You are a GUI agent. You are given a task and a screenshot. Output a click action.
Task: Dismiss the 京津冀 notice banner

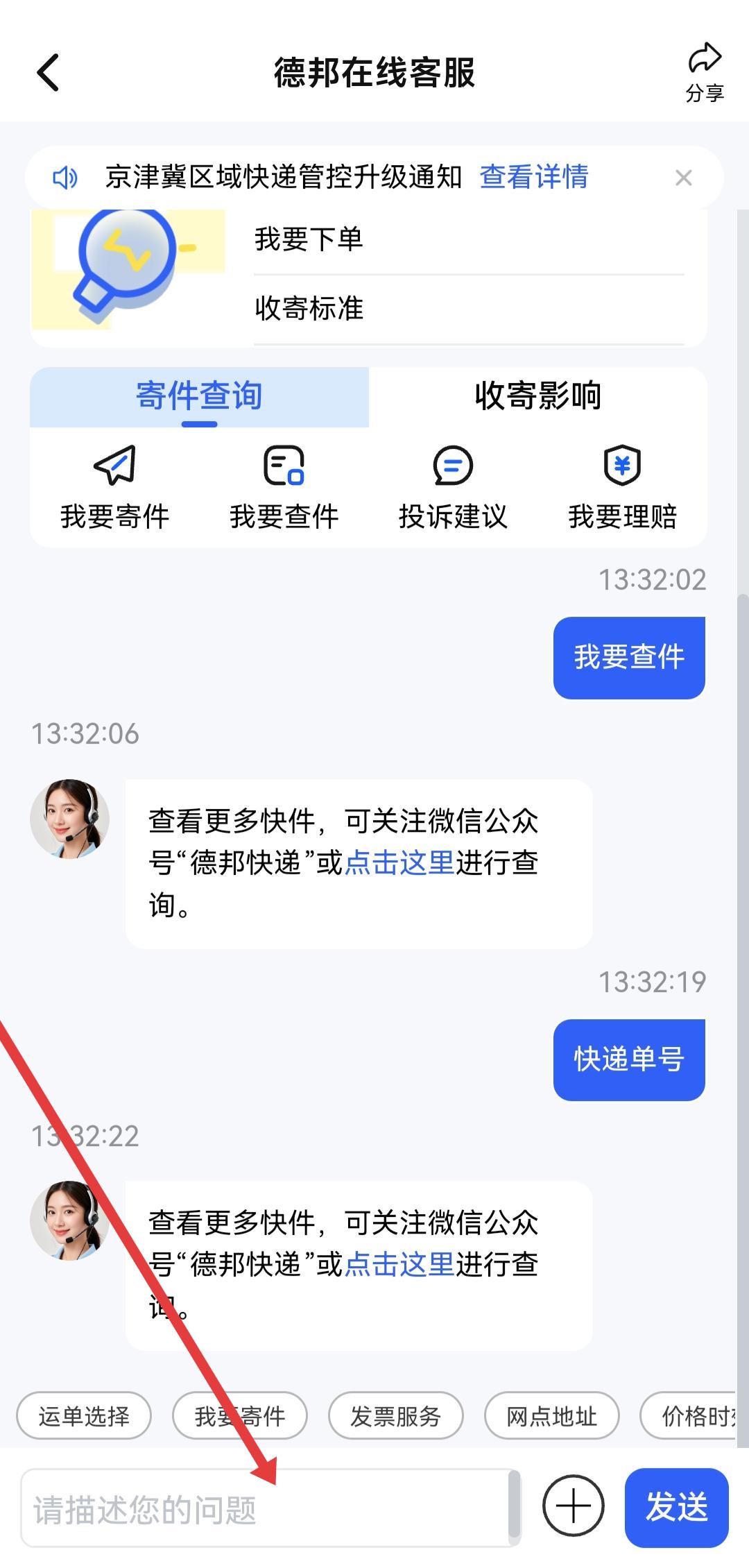pos(683,178)
